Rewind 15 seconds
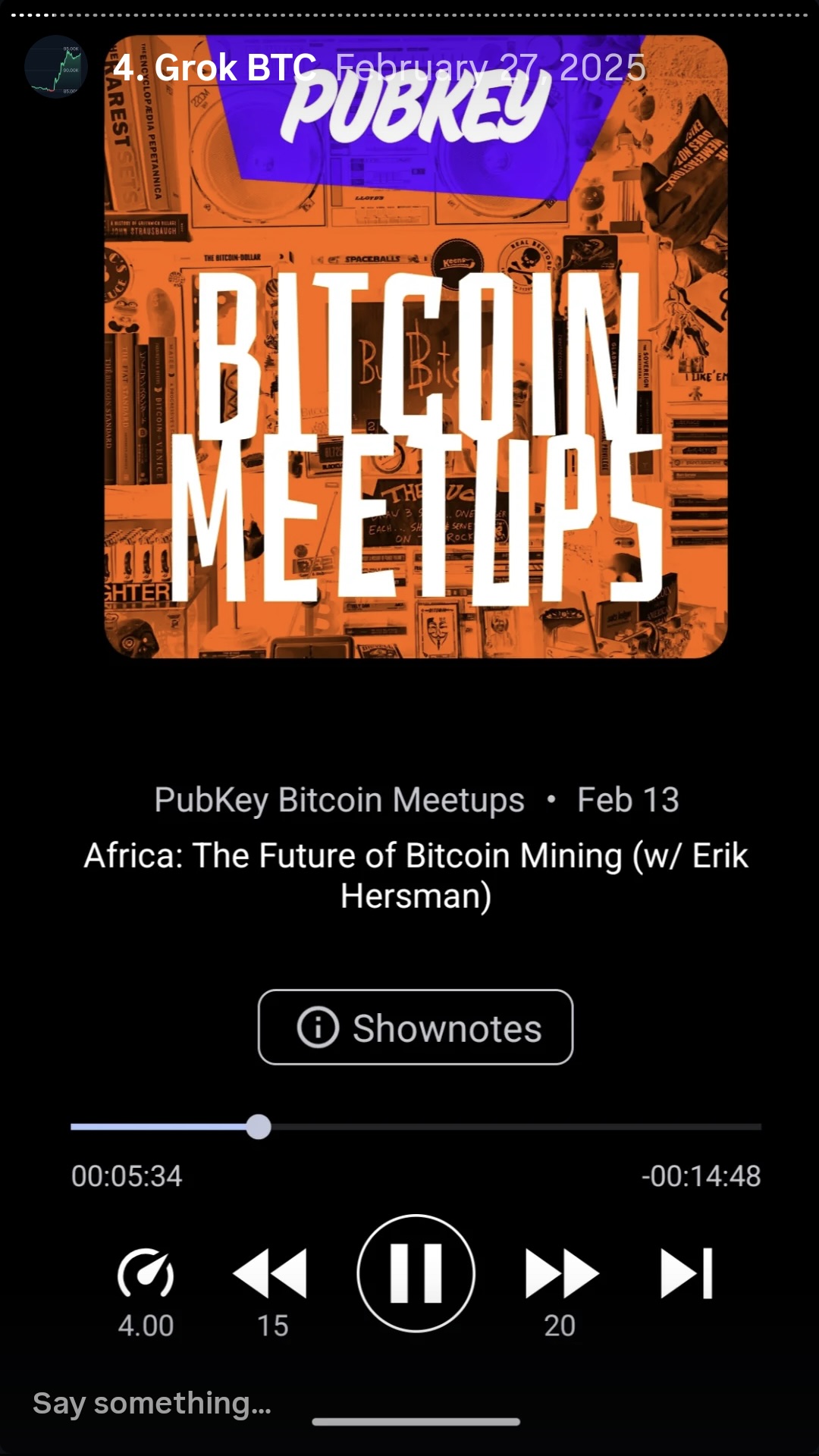Viewport: 819px width, 1456px height. pyautogui.click(x=270, y=1275)
